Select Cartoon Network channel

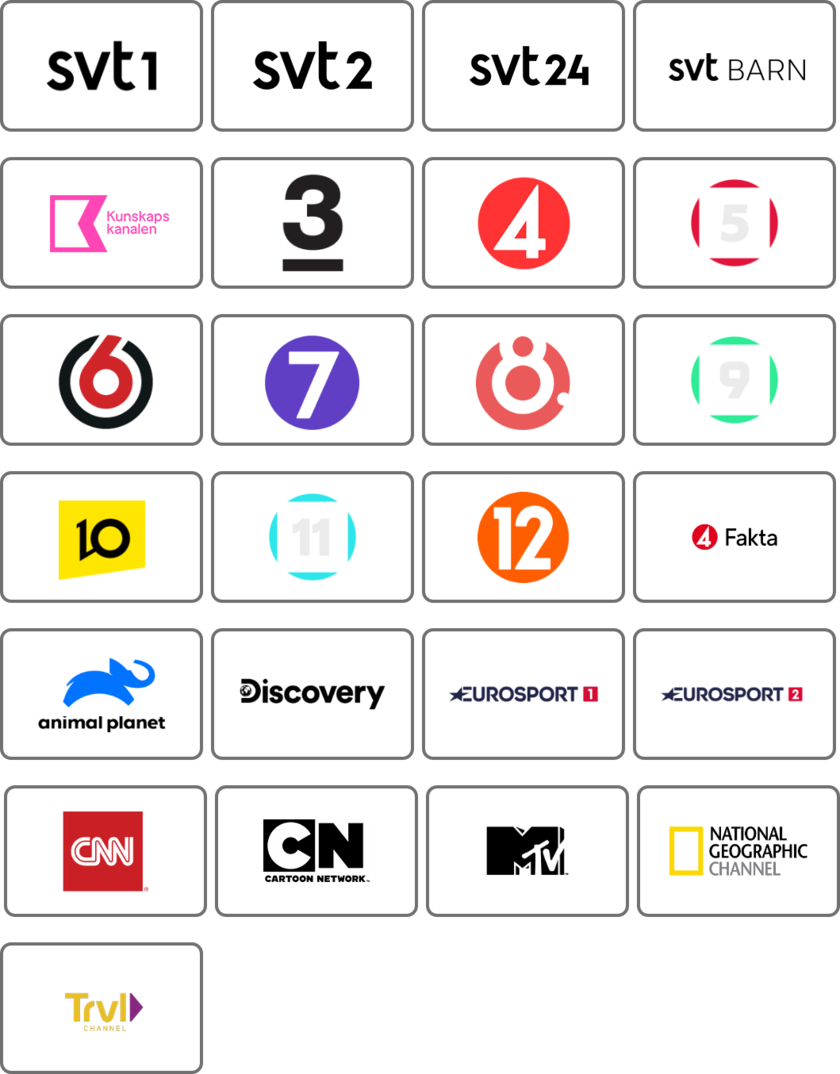tap(316, 851)
